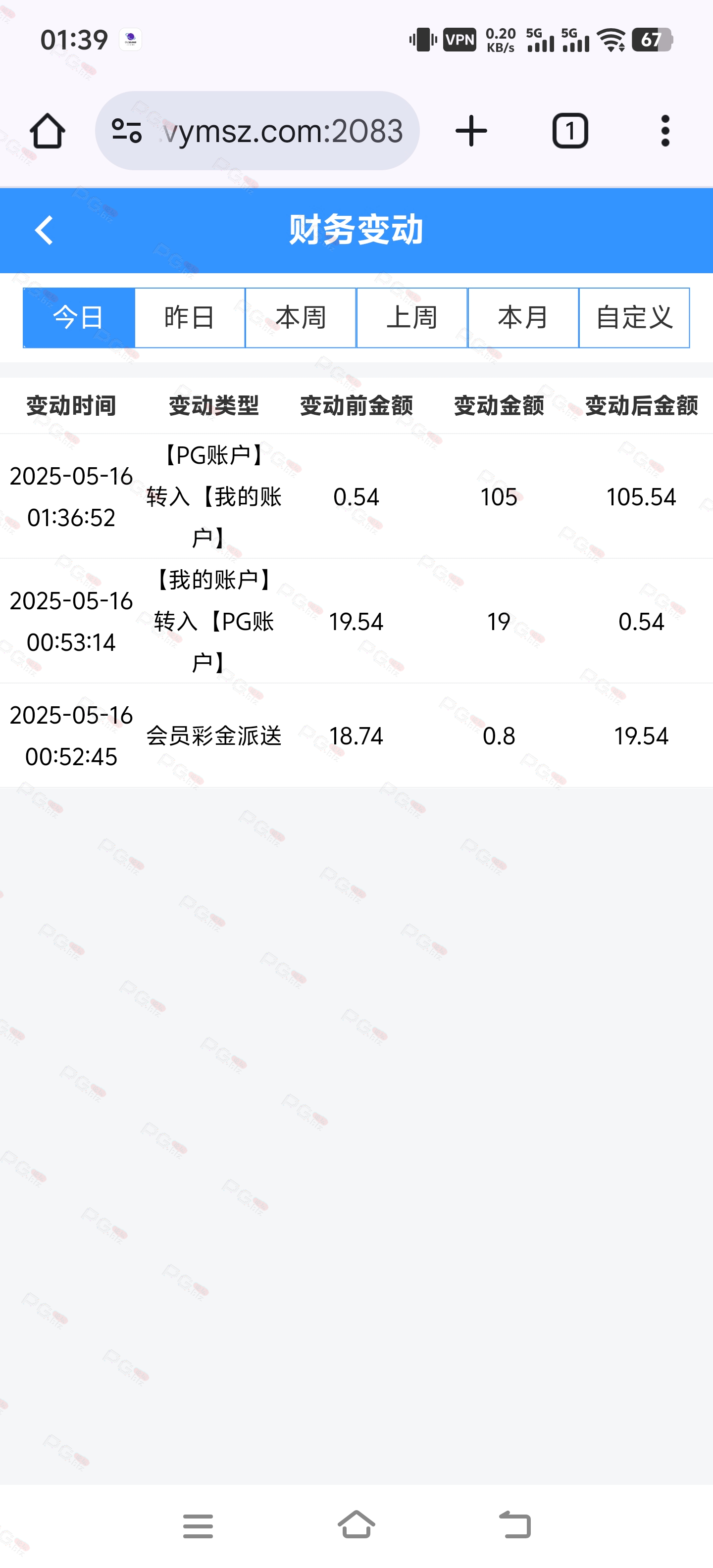The height and width of the screenshot is (1568, 713).
Task: Go back from 财务变动 page
Action: pos(44,230)
